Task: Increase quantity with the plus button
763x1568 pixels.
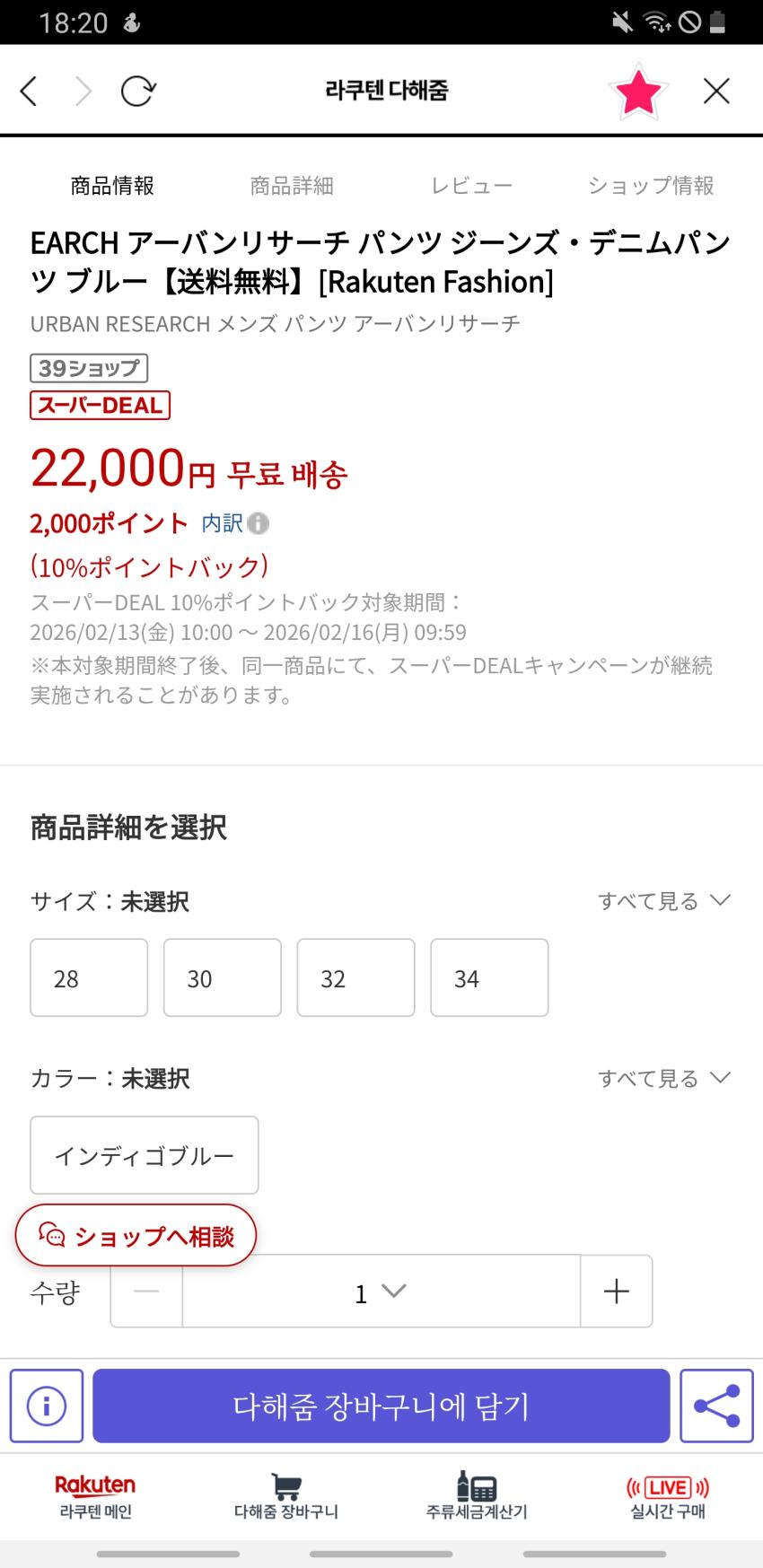Action: point(616,1291)
